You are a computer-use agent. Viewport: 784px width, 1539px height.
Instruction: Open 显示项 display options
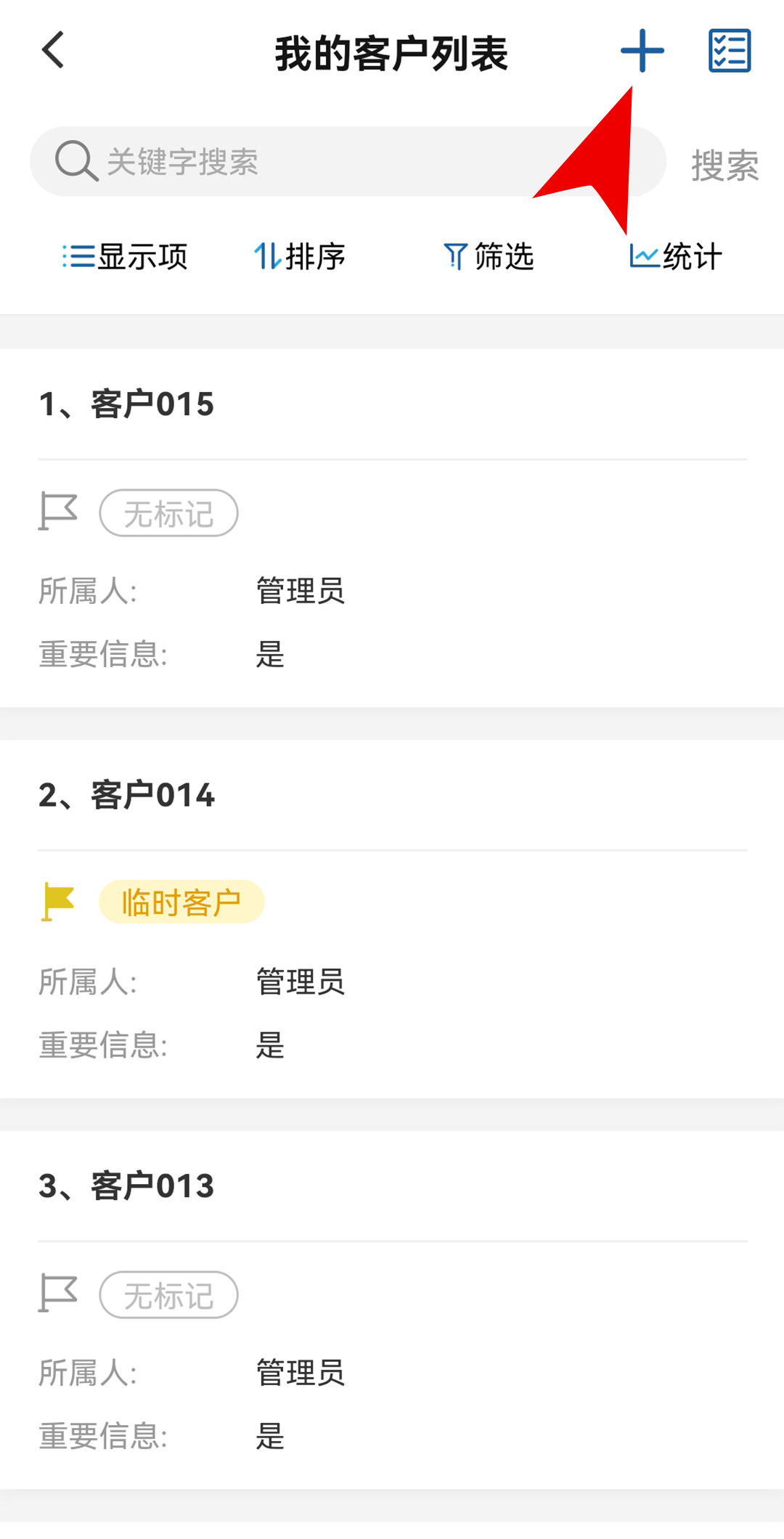[x=125, y=256]
